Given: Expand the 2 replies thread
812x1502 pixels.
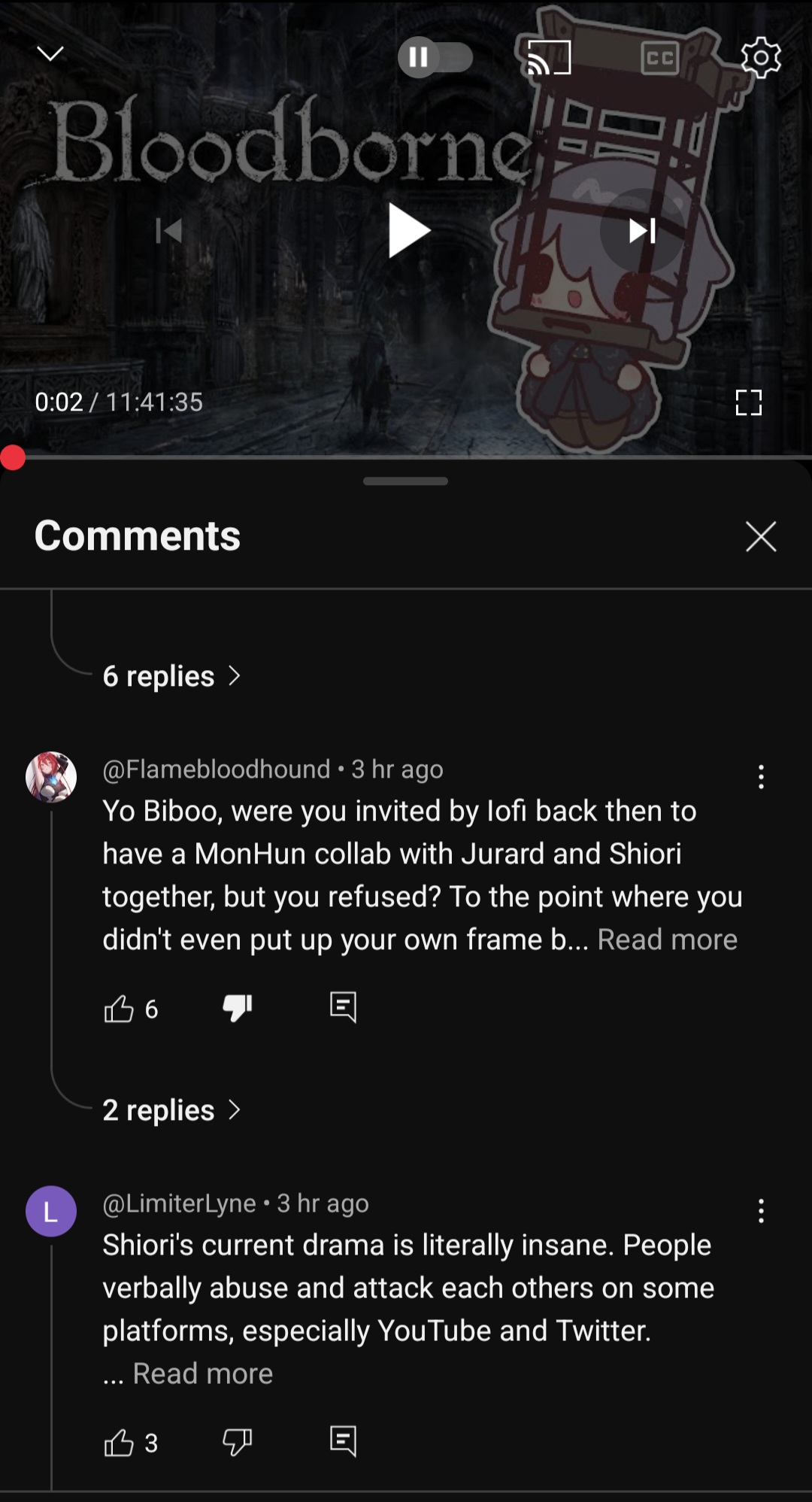Looking at the screenshot, I should (x=172, y=1110).
